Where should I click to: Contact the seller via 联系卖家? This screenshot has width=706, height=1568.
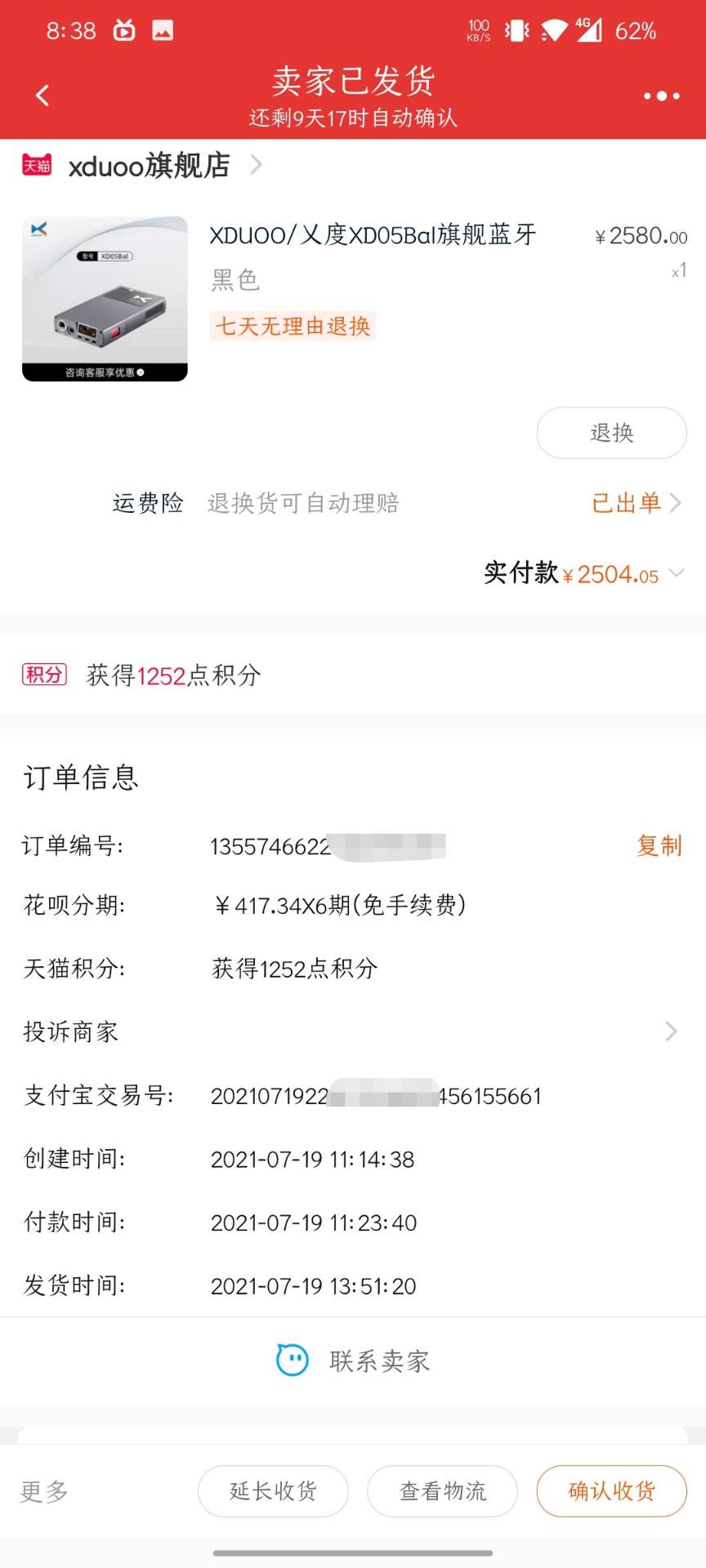[x=353, y=1361]
